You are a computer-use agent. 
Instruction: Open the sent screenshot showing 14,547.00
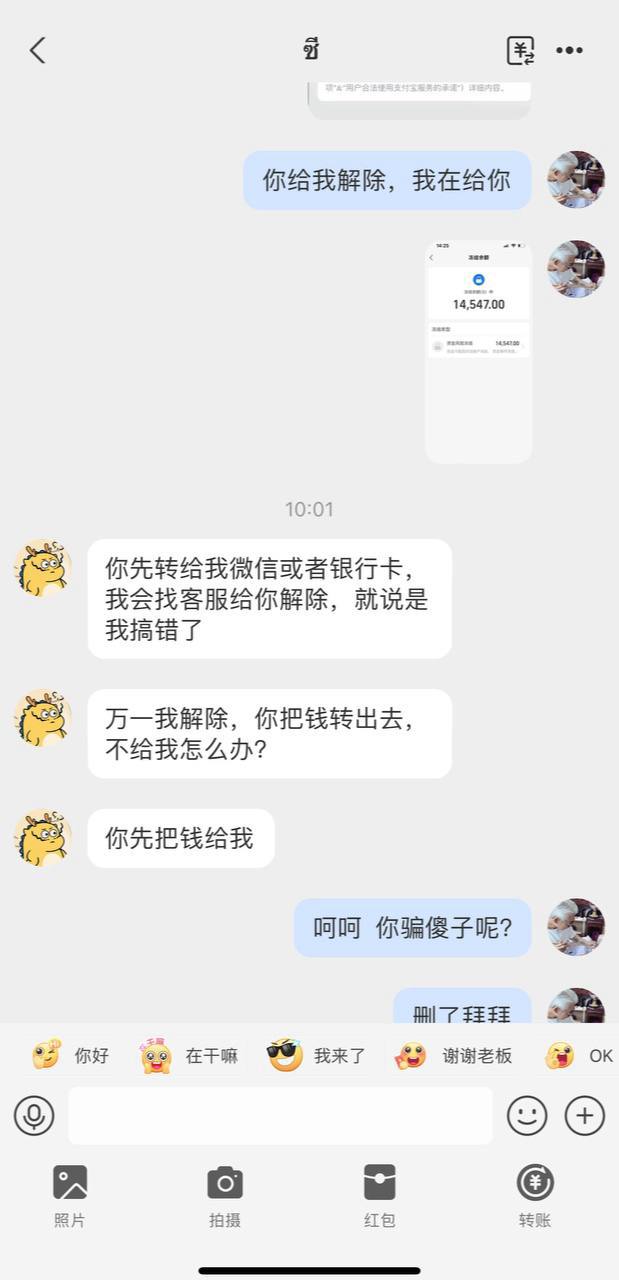(478, 352)
